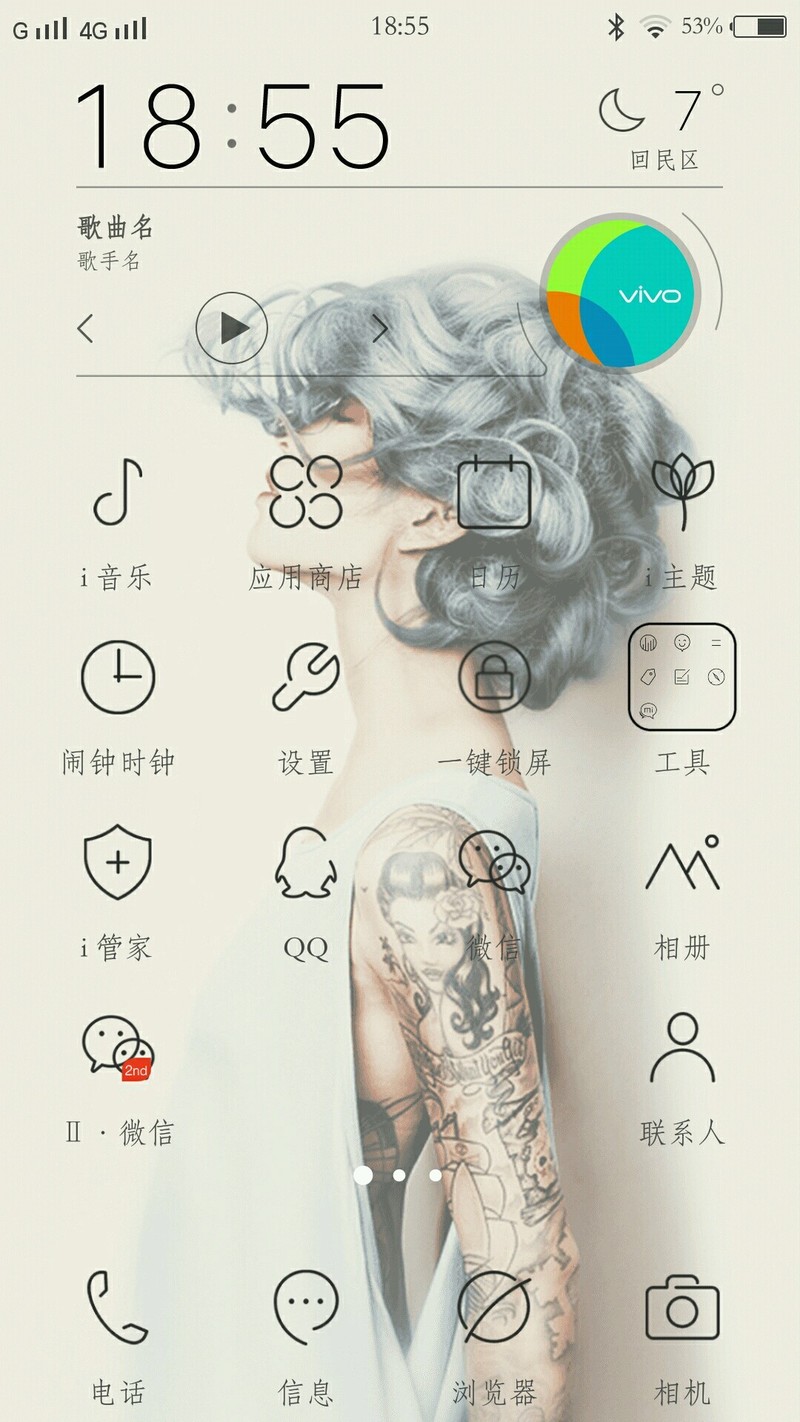Skip to previous track in music widget
Viewport: 800px width, 1422px height.
[86, 327]
